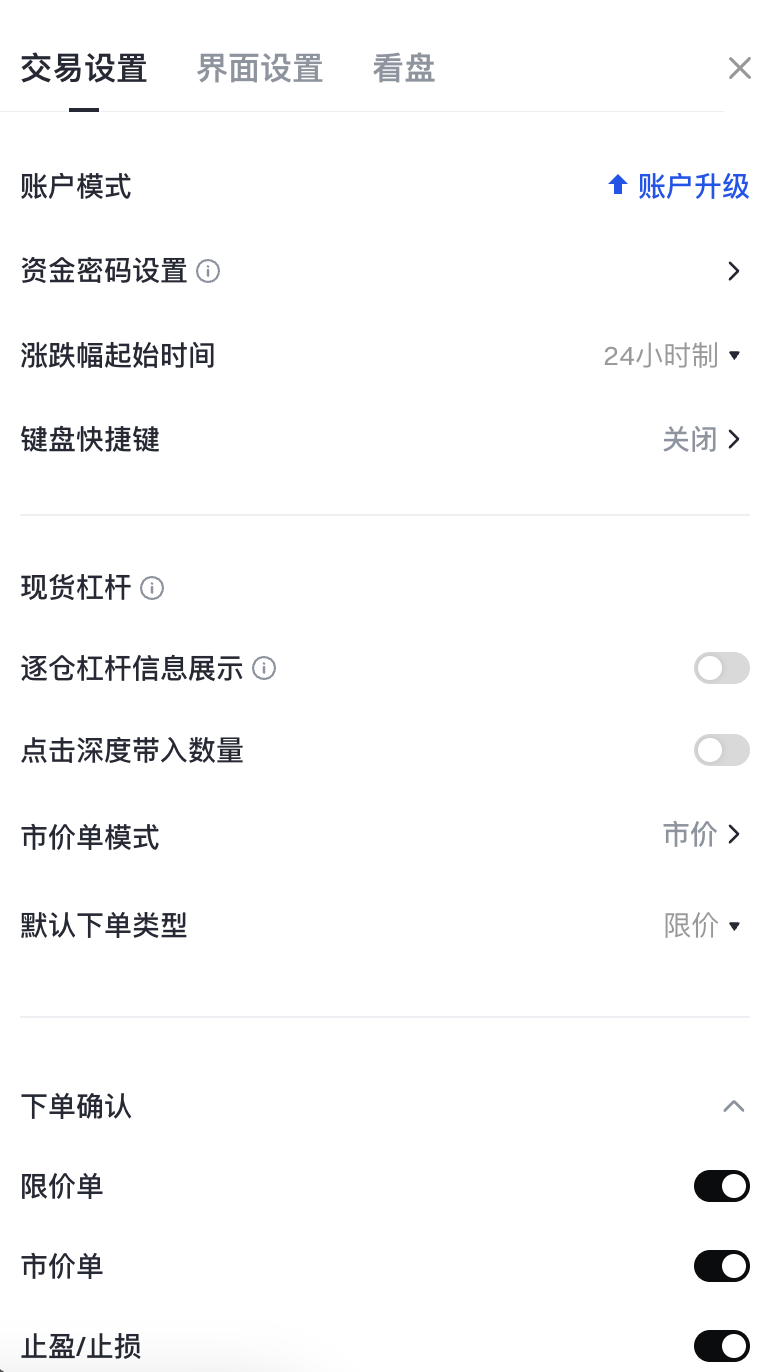This screenshot has height=1372, width=772.
Task: Turn on 点击深度带入数量
Action: tap(721, 750)
